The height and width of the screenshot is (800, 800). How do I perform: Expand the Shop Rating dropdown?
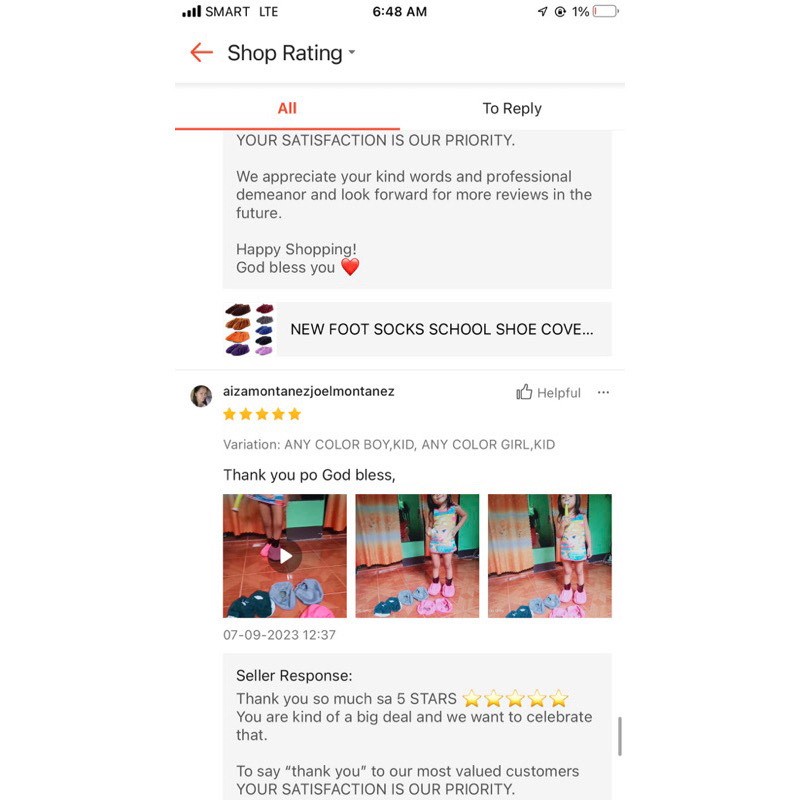(x=291, y=53)
